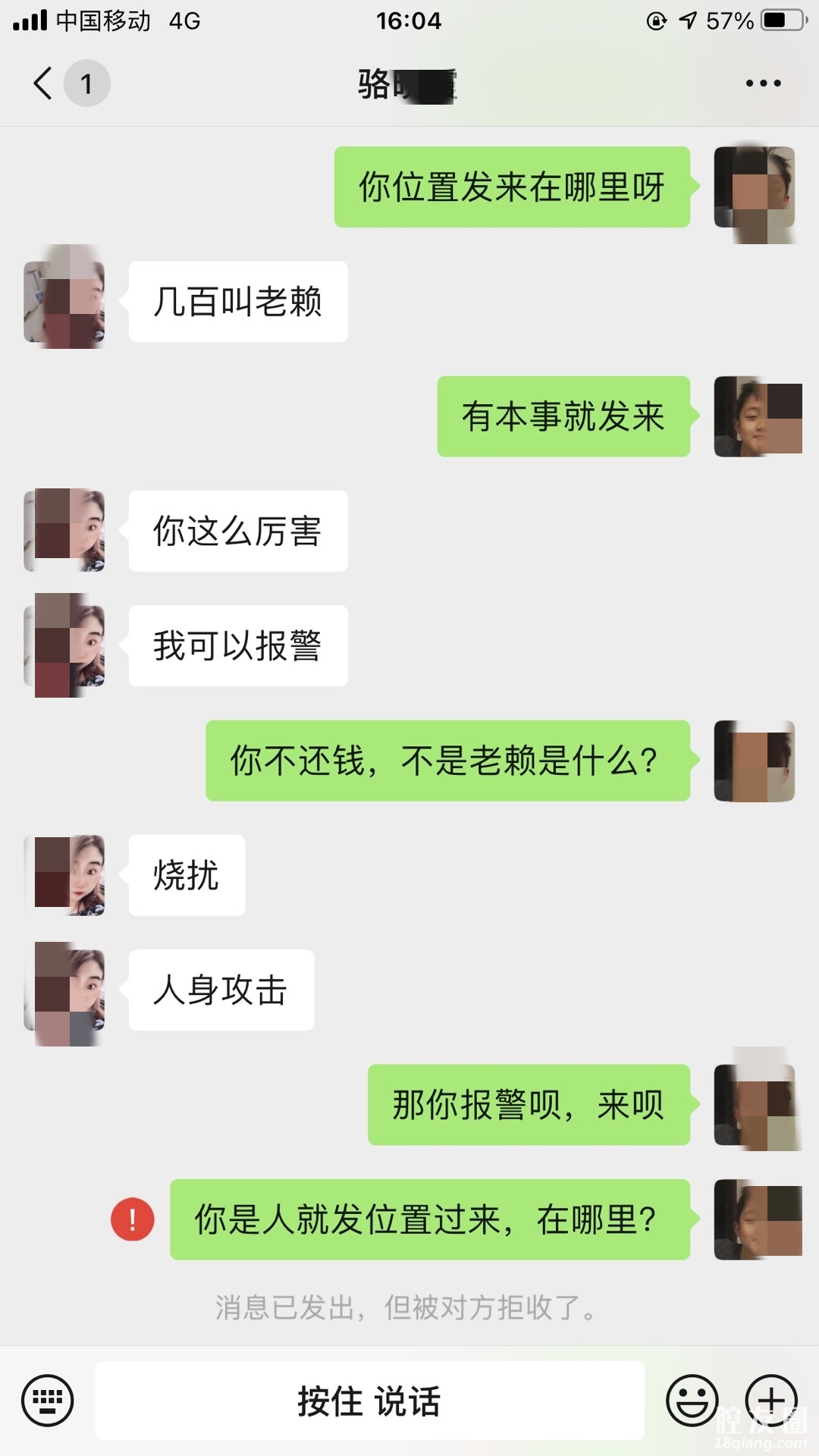819x1456 pixels.
Task: Go back to the chat list
Action: (x=44, y=83)
